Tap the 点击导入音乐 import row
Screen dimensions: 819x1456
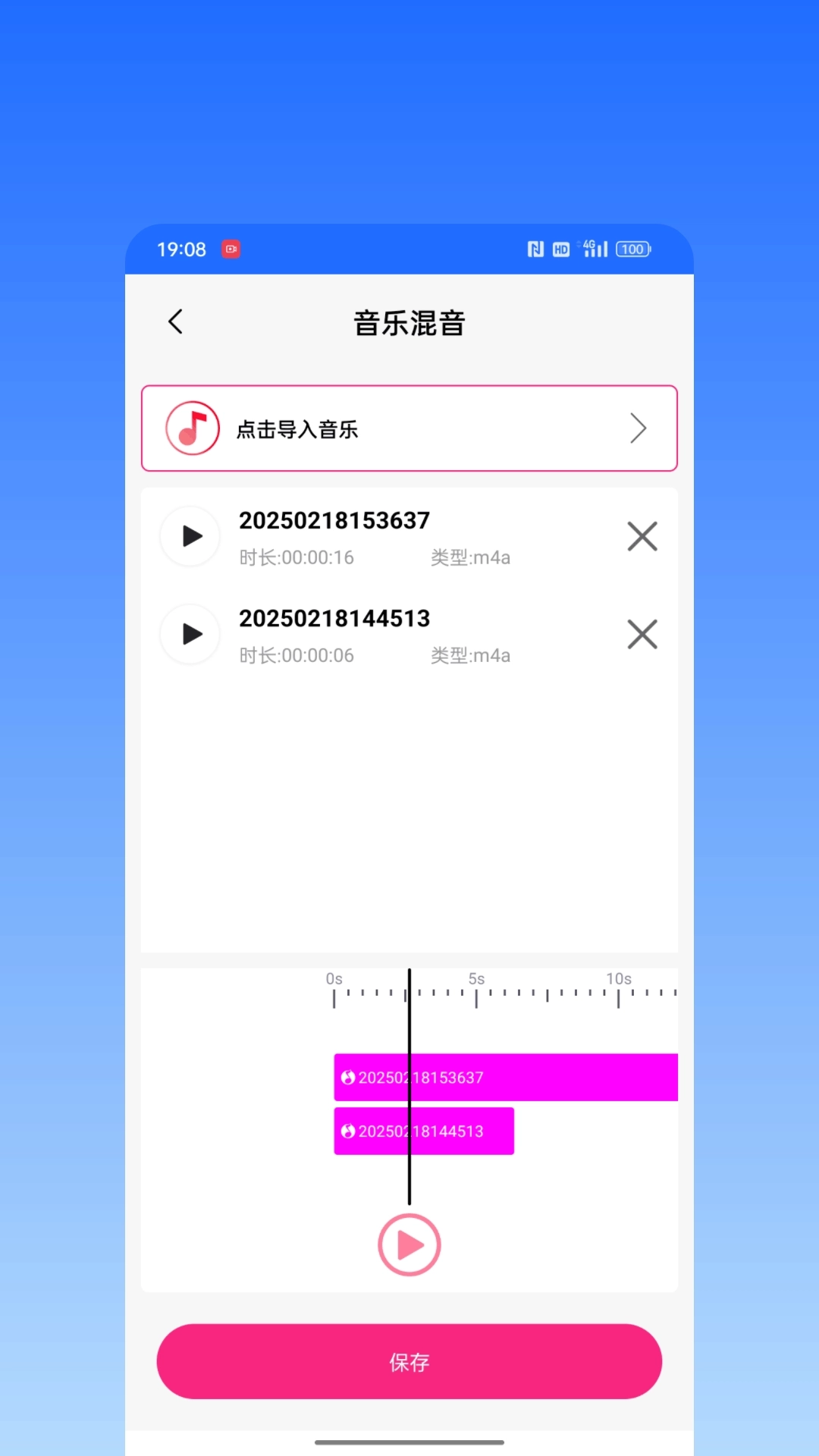pyautogui.click(x=409, y=428)
